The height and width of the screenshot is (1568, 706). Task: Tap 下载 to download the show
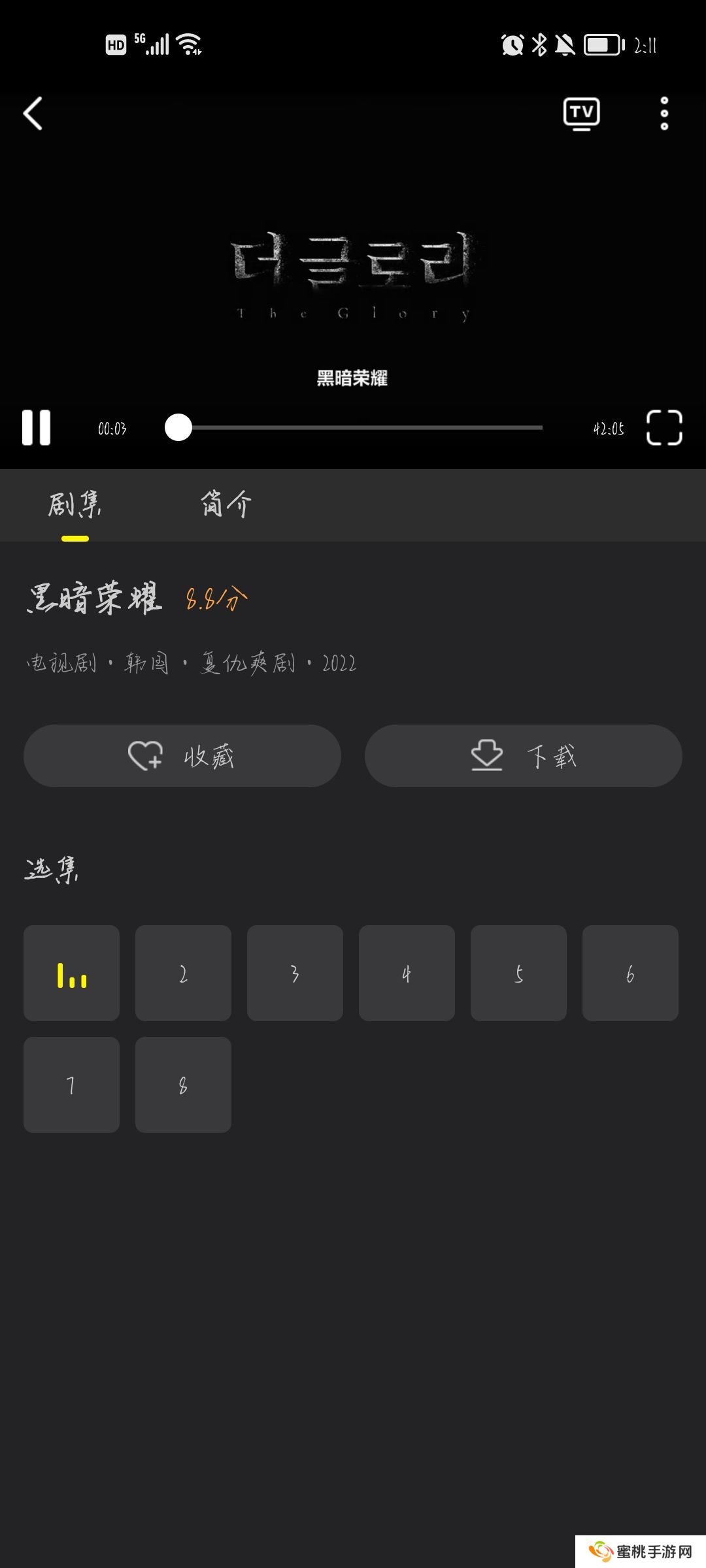click(x=523, y=756)
